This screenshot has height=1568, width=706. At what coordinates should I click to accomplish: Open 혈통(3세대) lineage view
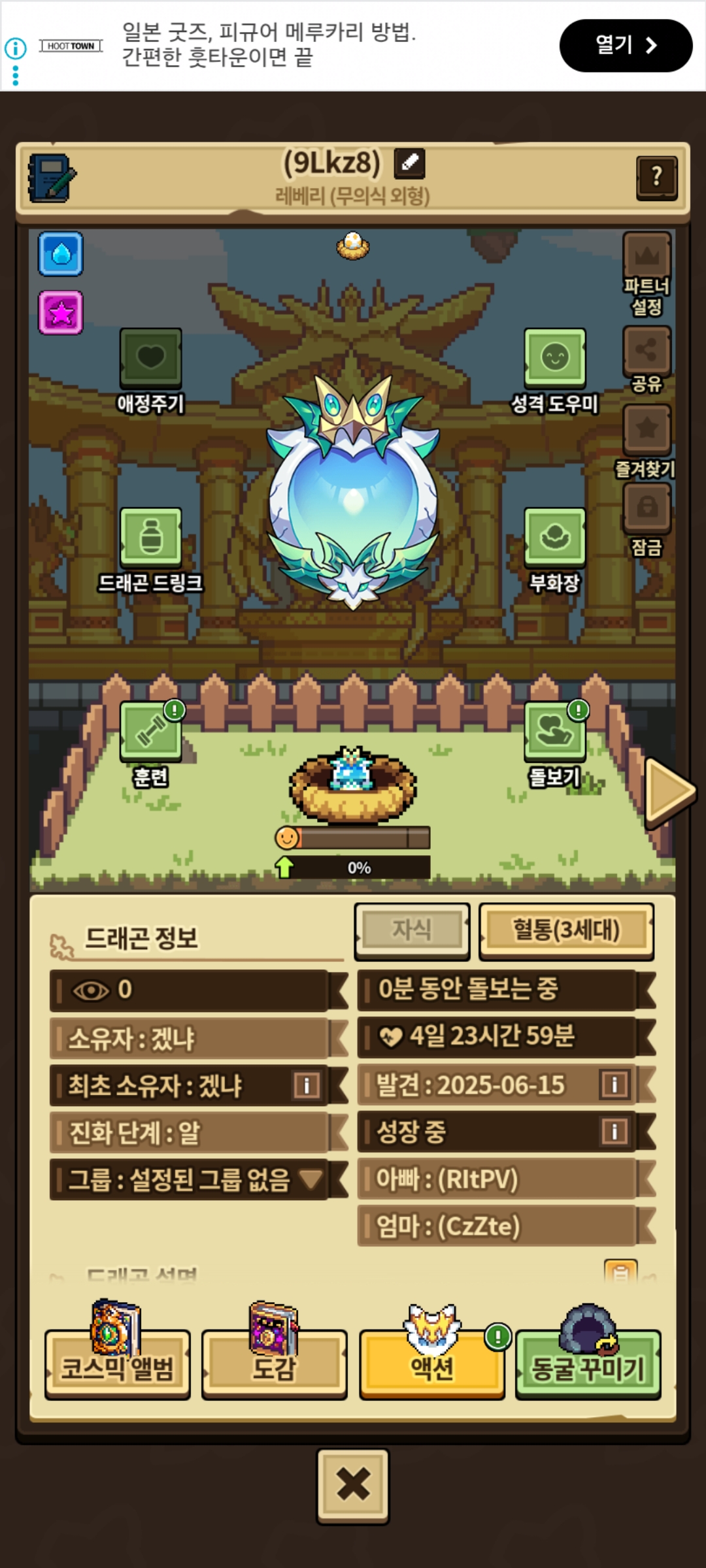tap(567, 931)
